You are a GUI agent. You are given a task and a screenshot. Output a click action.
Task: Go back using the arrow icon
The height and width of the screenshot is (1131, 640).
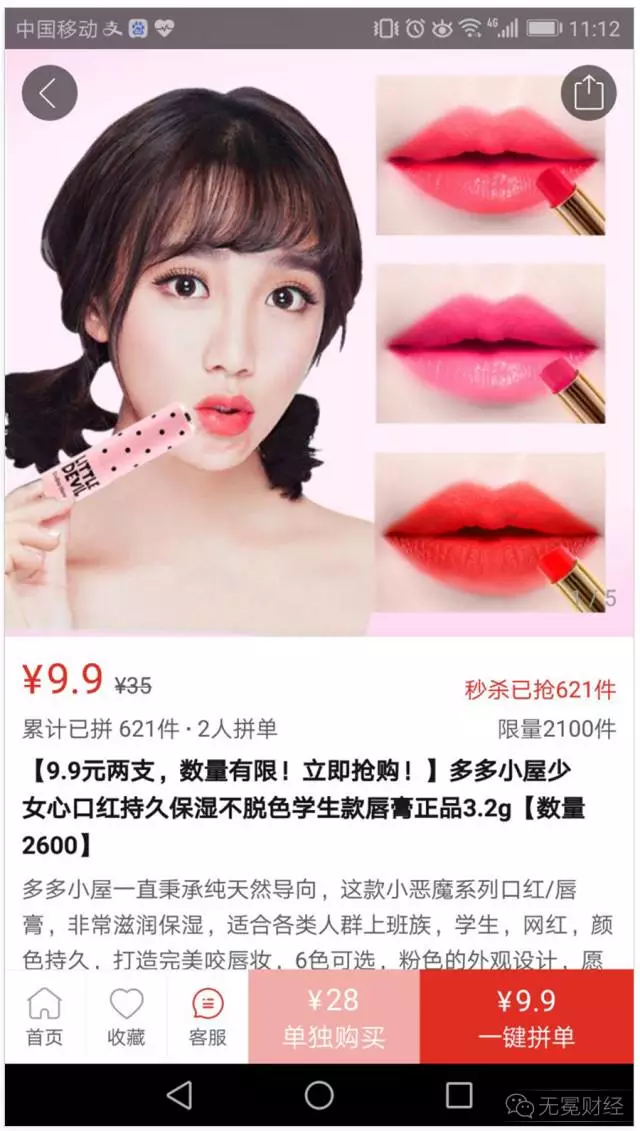[50, 93]
